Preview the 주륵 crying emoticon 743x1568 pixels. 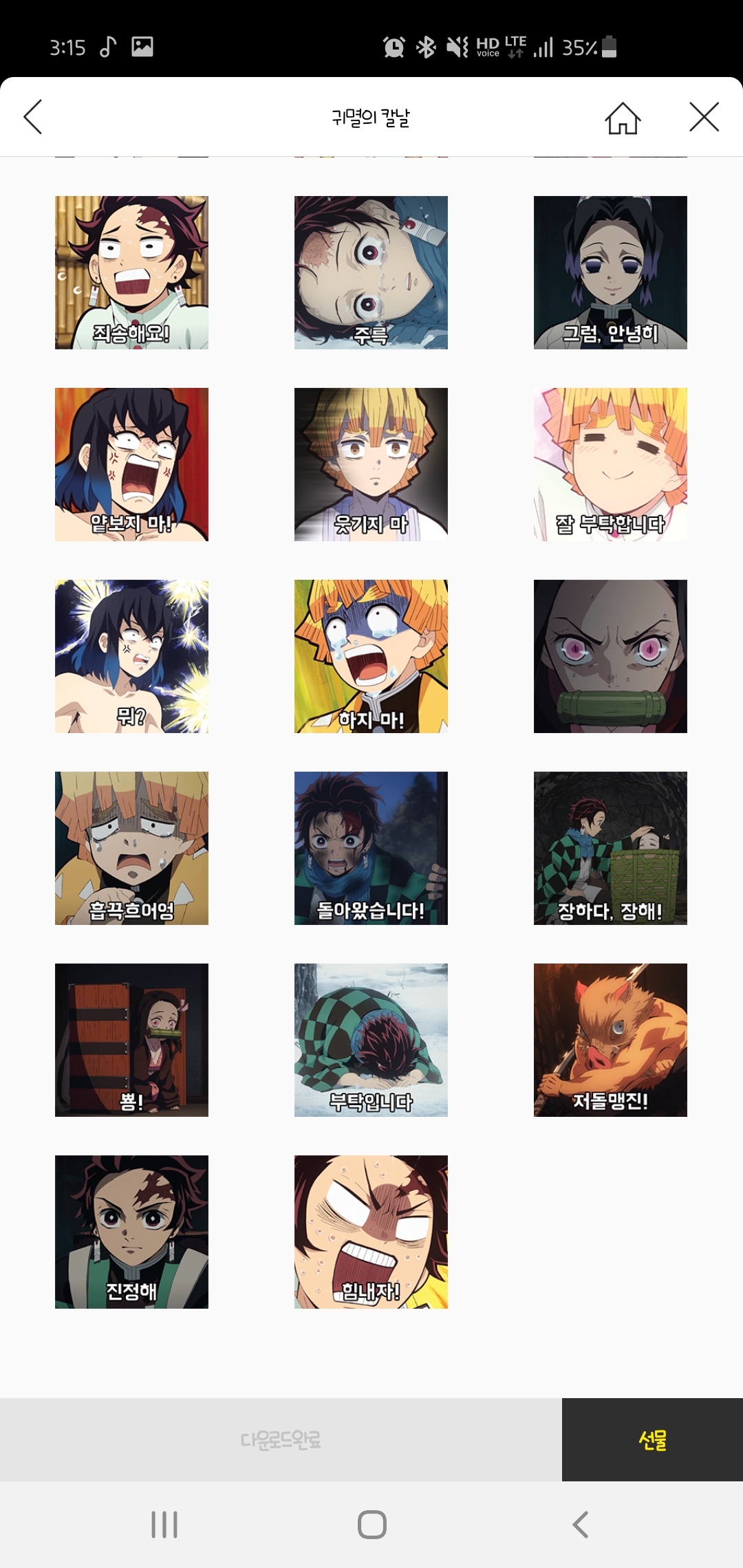pos(371,272)
